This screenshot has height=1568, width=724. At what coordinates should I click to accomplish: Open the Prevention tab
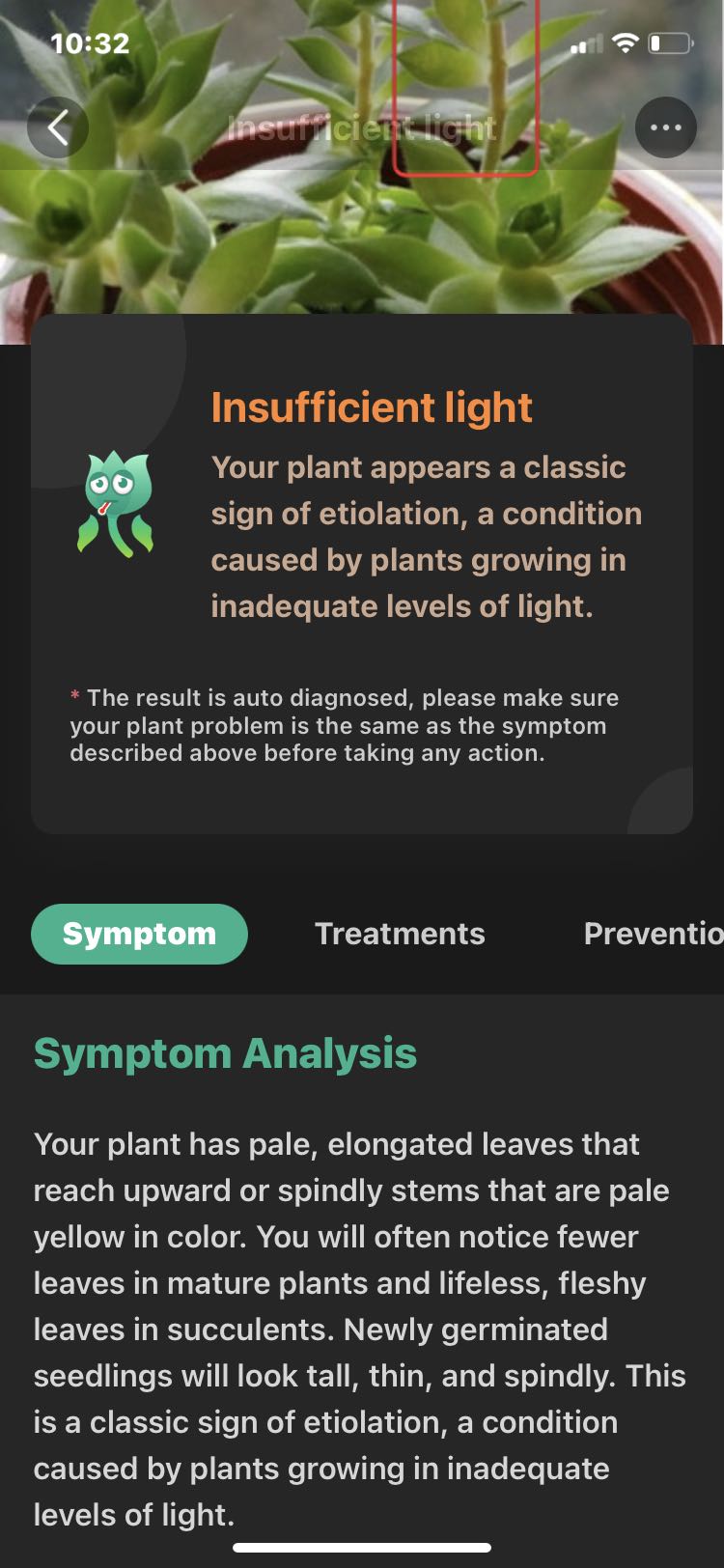click(x=653, y=934)
